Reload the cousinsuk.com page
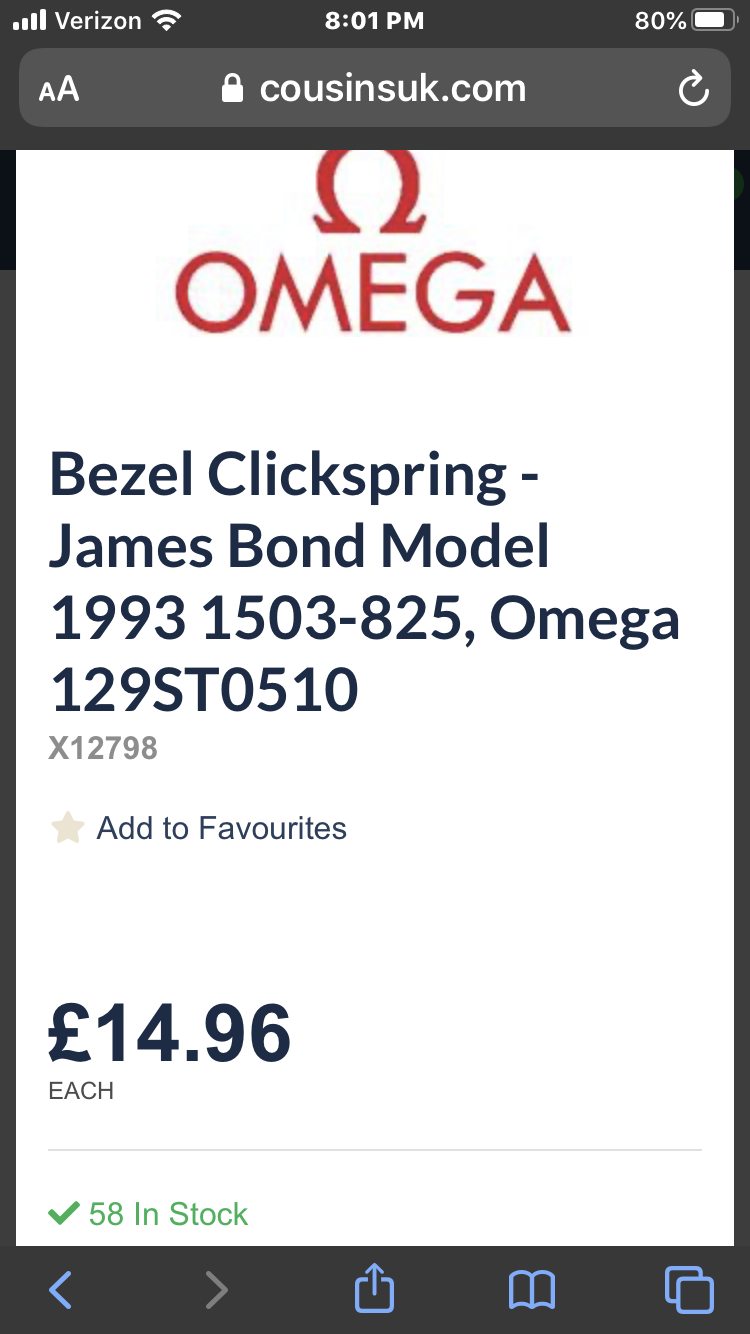Image resolution: width=750 pixels, height=1334 pixels. (x=692, y=90)
